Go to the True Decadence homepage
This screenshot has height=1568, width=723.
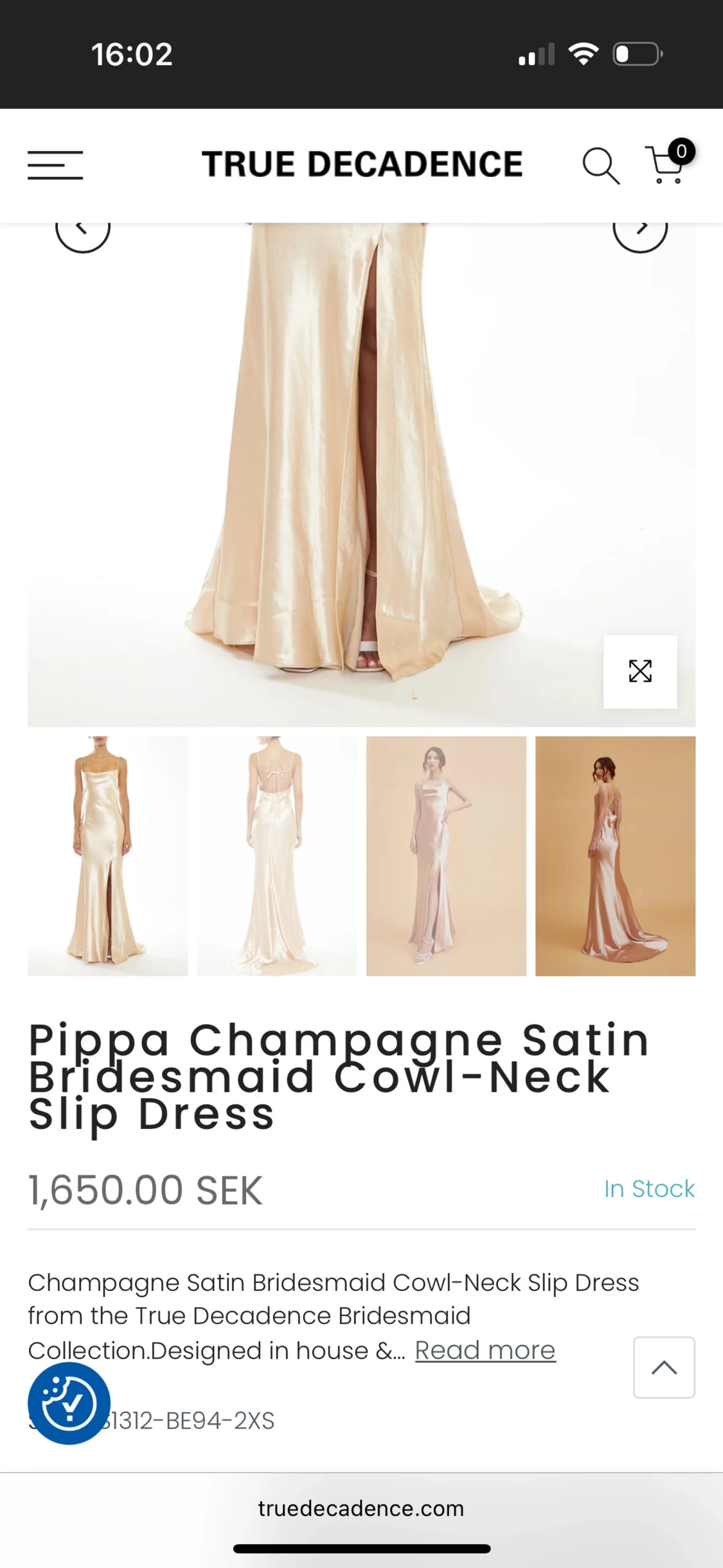coord(362,164)
